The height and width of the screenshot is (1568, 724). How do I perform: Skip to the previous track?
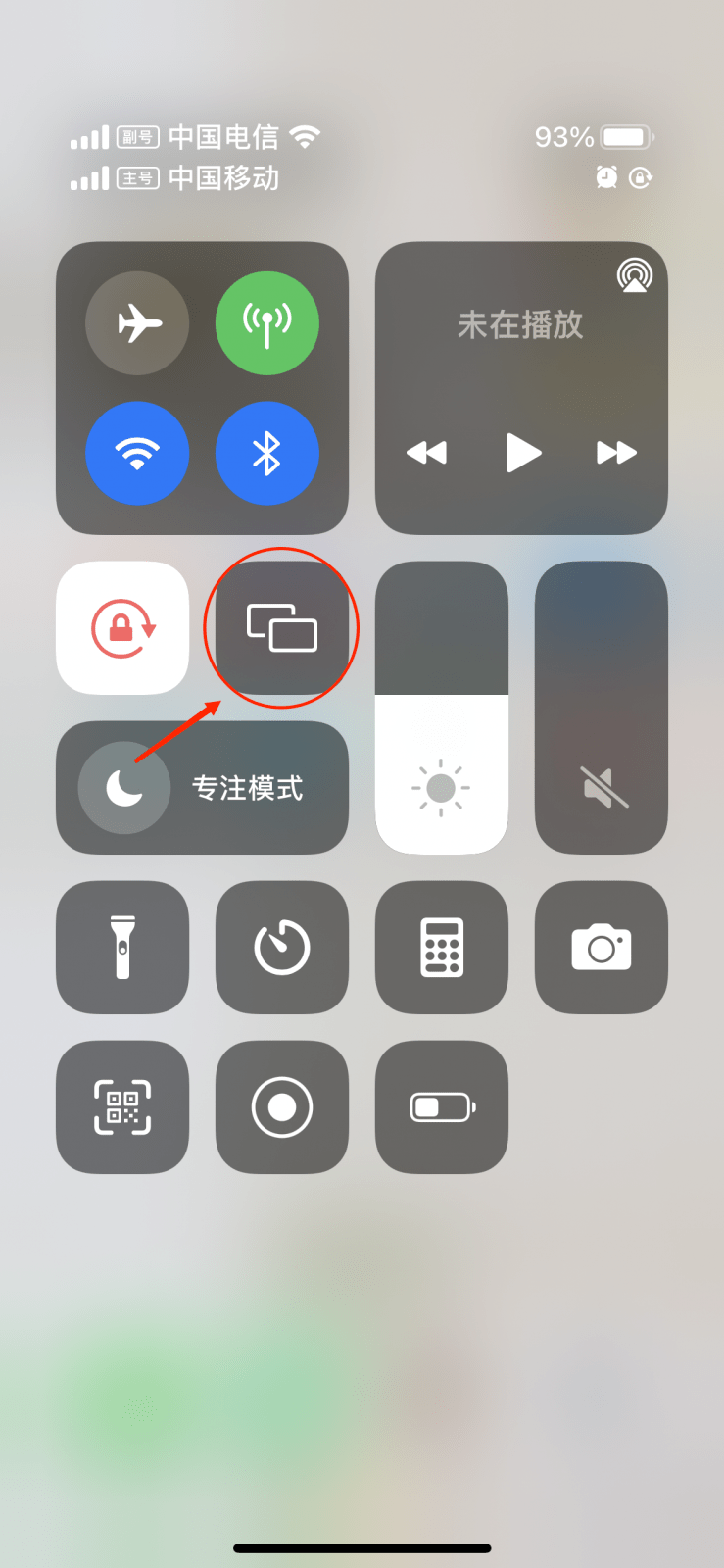click(426, 453)
